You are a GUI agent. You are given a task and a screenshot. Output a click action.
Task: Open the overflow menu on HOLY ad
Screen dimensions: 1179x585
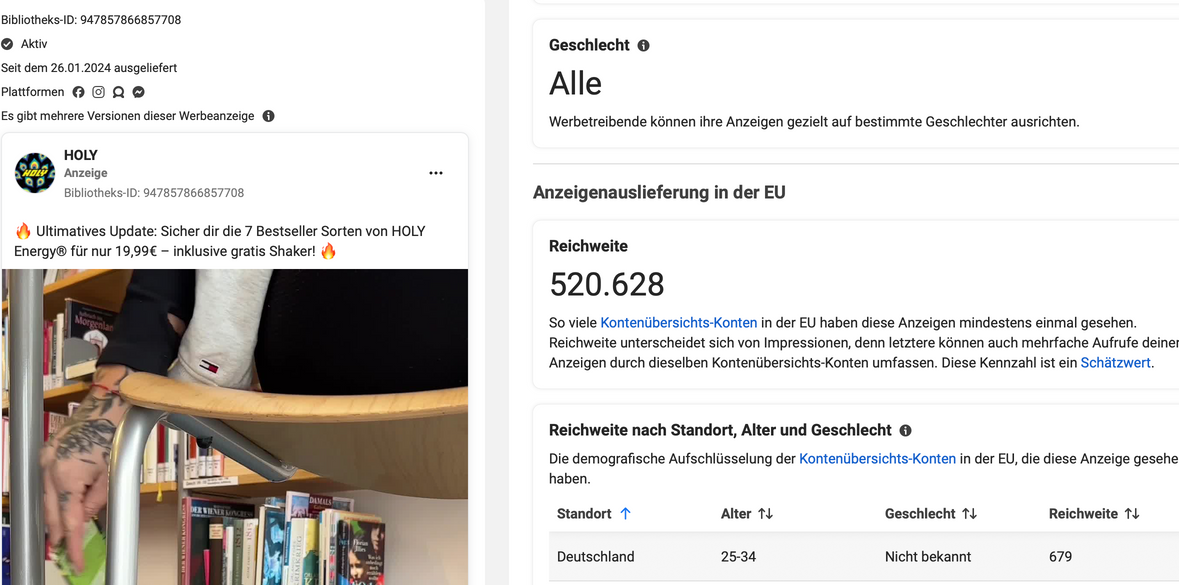point(436,173)
